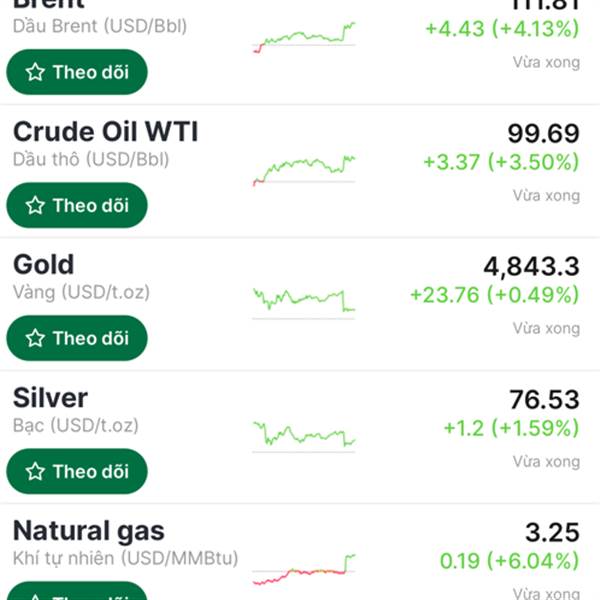Open Crude Oil WTI details

(x=105, y=132)
